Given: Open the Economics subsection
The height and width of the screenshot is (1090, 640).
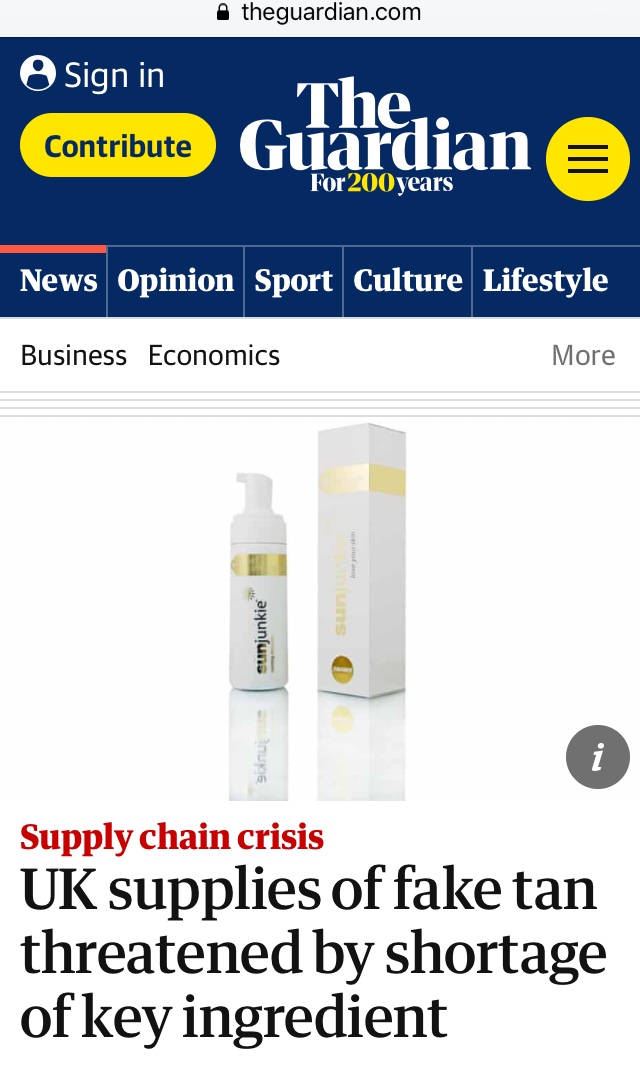Looking at the screenshot, I should (214, 355).
